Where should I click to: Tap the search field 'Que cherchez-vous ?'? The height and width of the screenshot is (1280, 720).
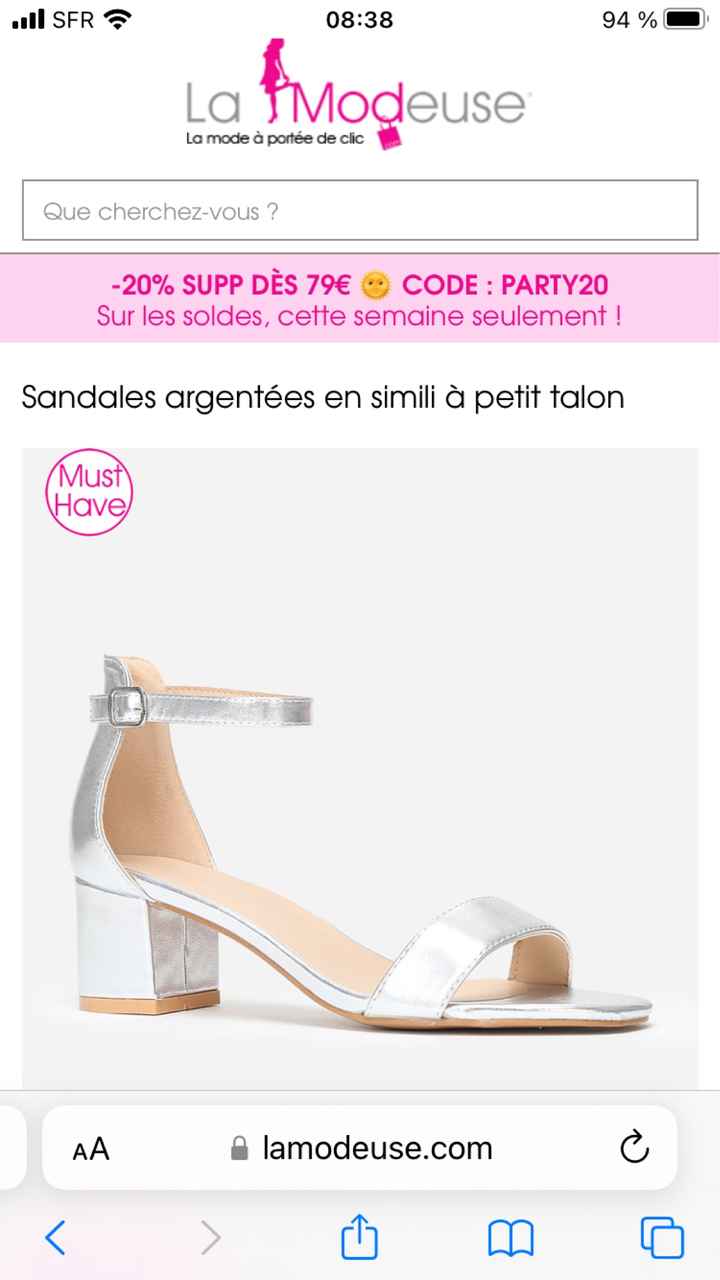(359, 211)
